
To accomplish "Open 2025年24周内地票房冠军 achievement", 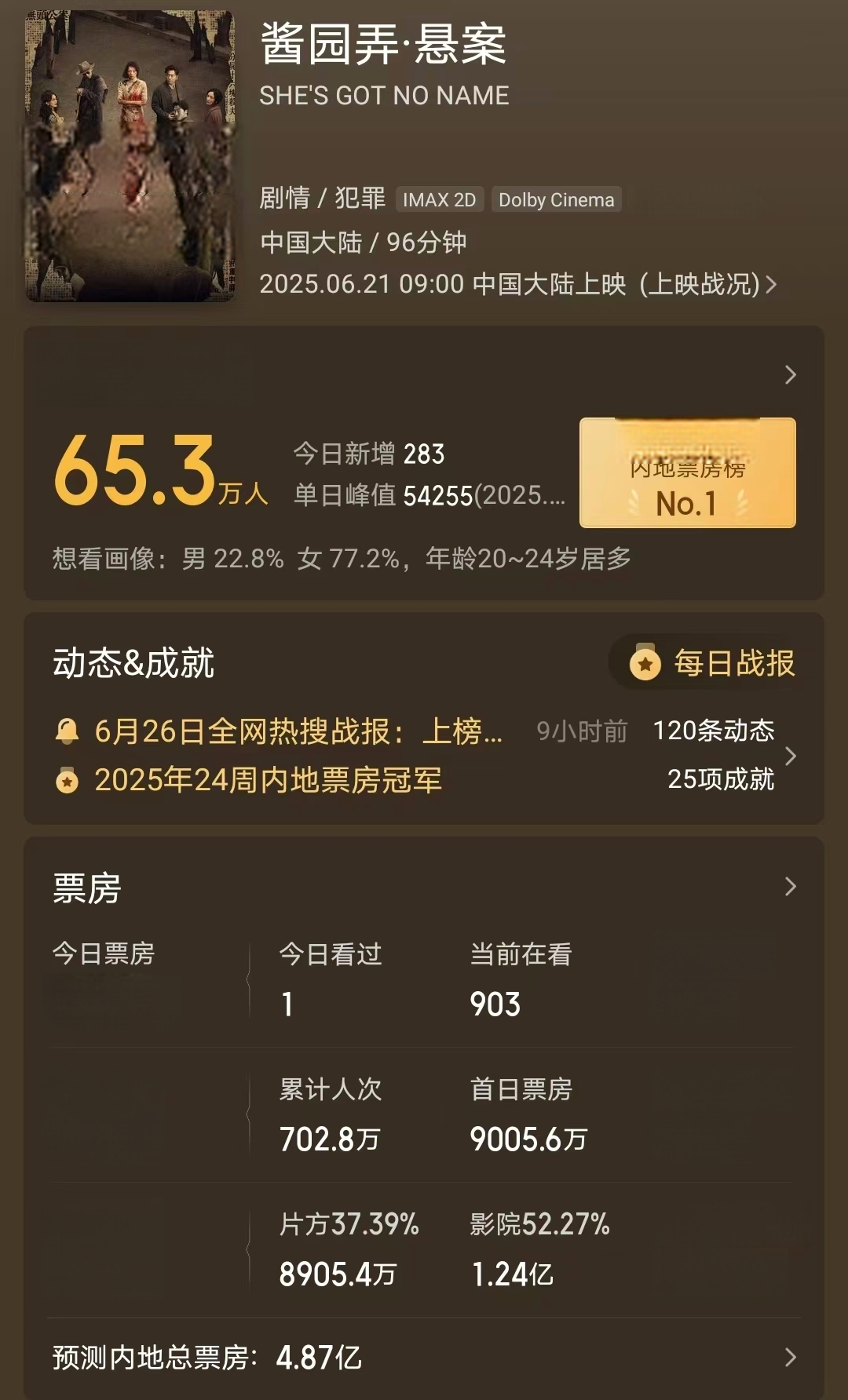I will [267, 780].
